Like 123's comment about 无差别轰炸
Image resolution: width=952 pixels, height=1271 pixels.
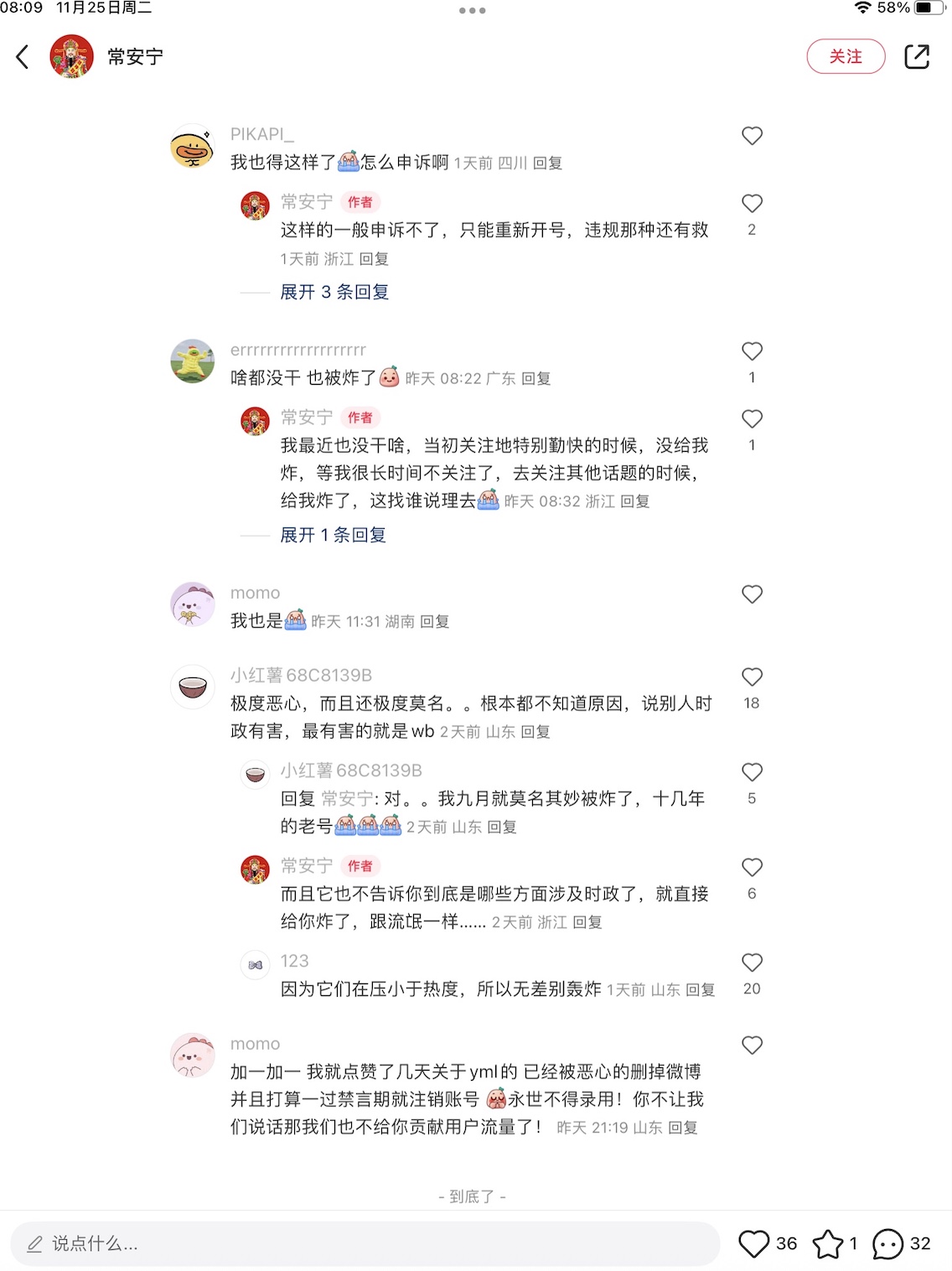point(752,962)
